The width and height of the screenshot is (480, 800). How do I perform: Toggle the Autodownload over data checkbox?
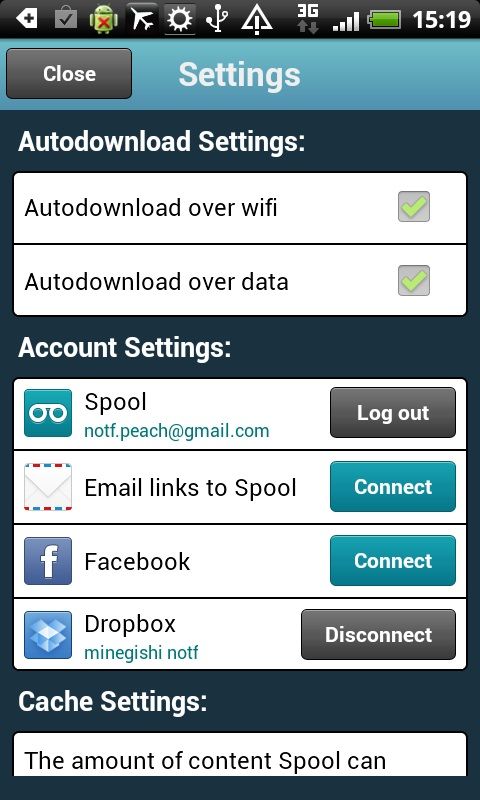click(414, 281)
